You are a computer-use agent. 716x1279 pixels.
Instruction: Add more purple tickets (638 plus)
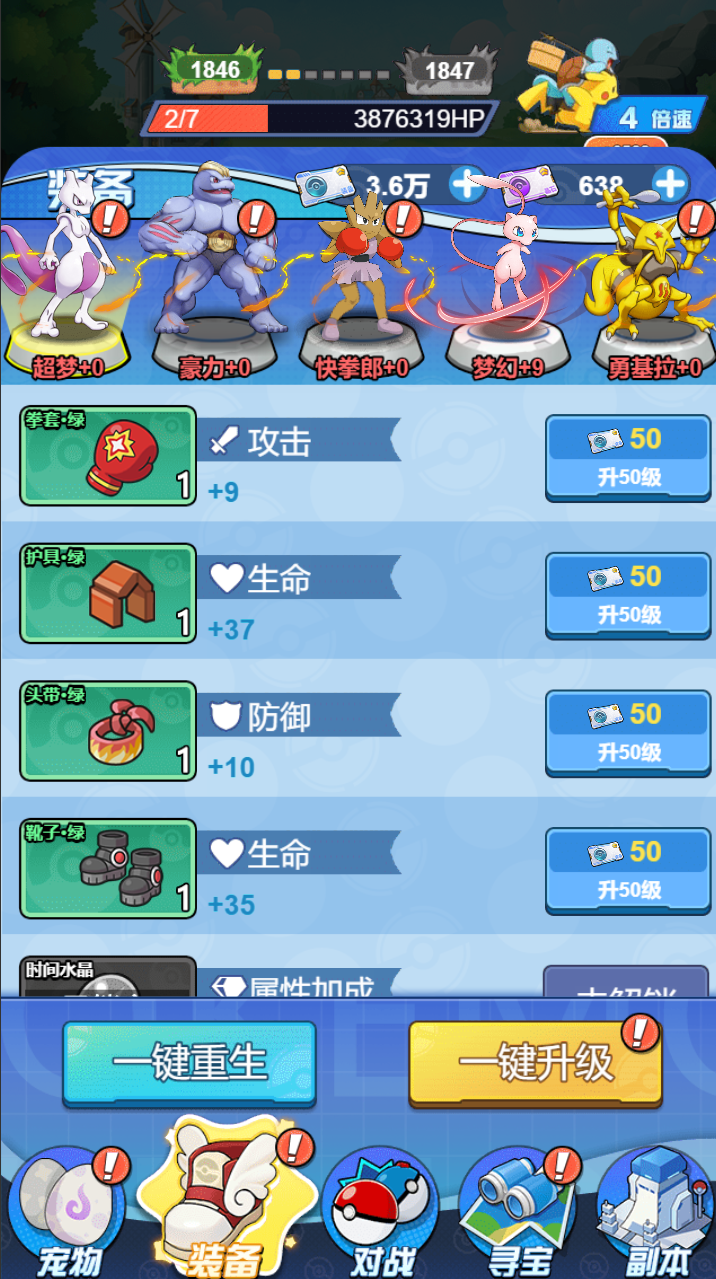[x=671, y=184]
